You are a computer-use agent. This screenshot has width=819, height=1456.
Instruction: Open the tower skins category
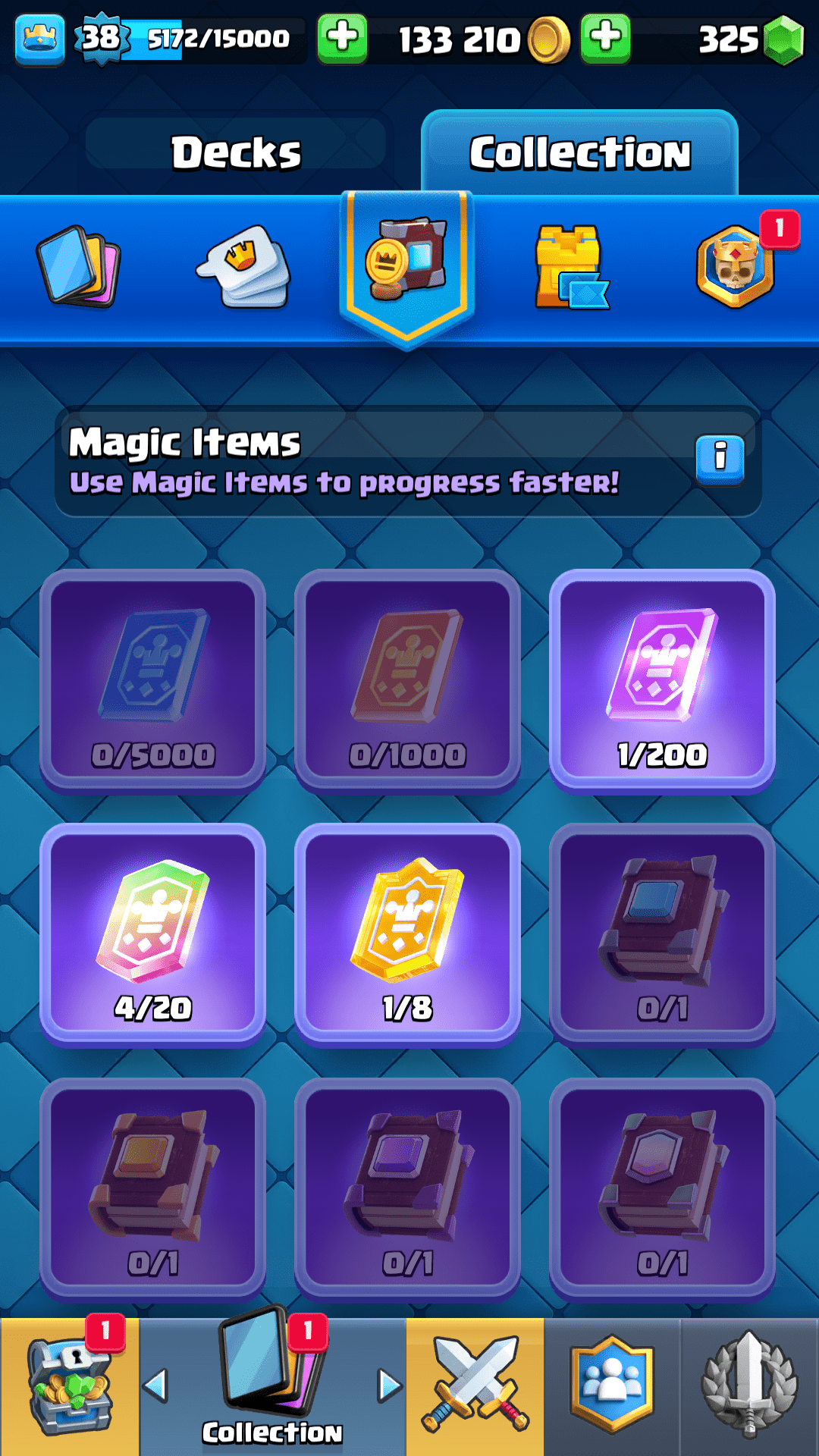[570, 266]
